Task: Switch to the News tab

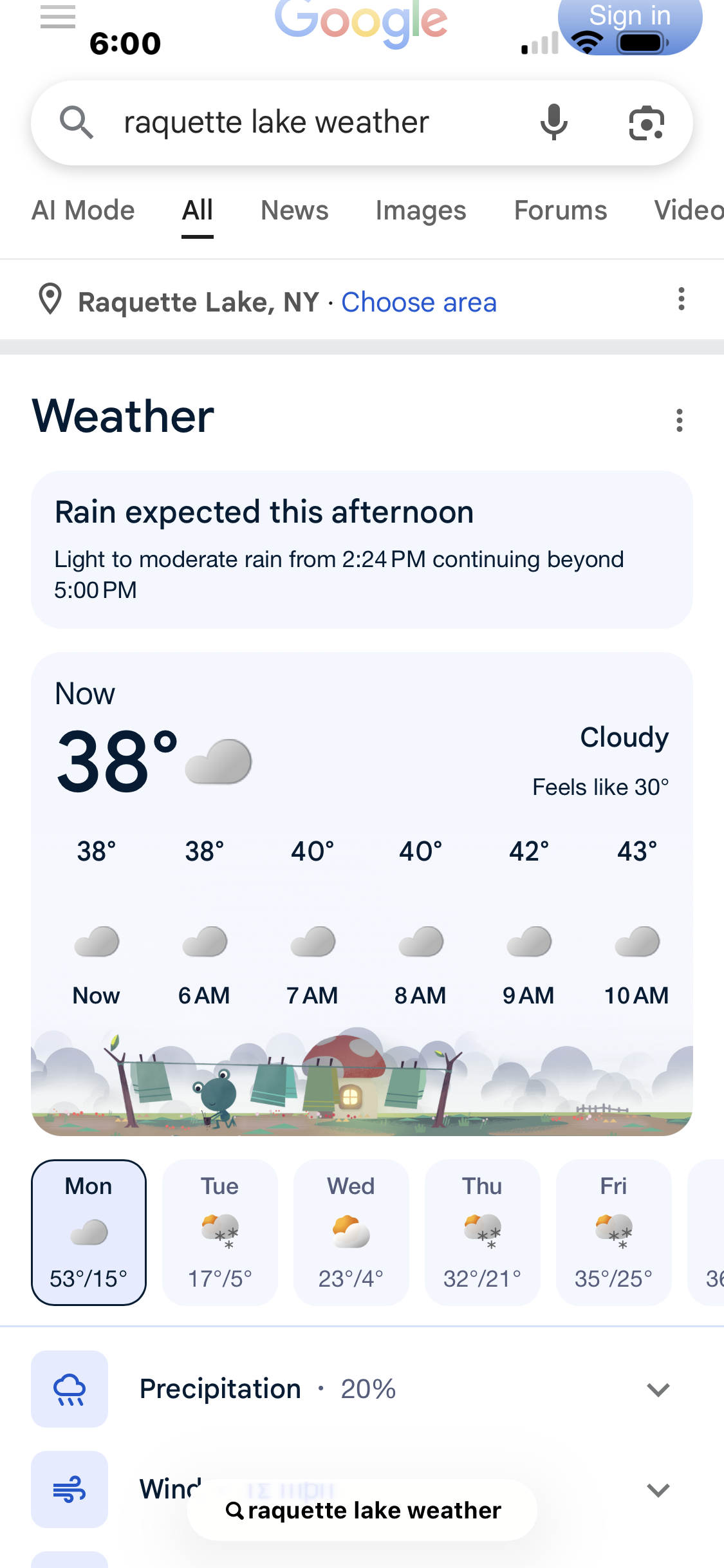Action: [x=295, y=210]
